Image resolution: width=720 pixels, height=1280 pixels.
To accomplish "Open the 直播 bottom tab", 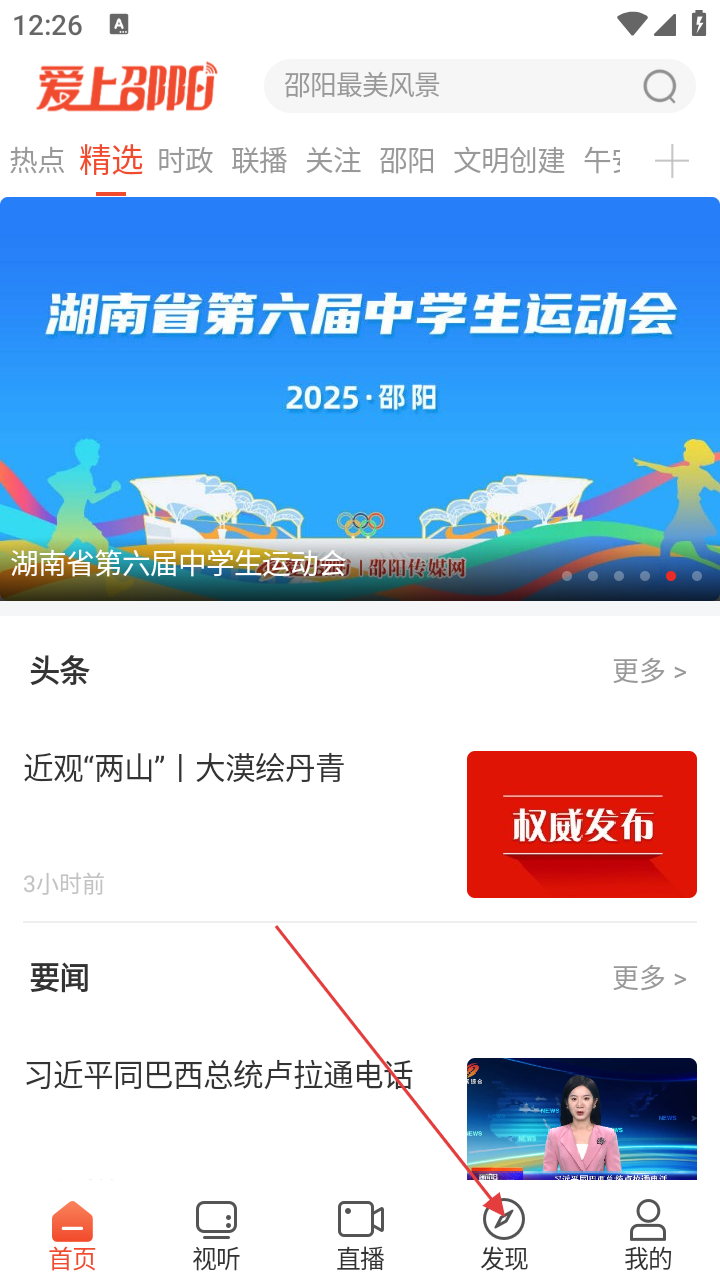I will (360, 1235).
